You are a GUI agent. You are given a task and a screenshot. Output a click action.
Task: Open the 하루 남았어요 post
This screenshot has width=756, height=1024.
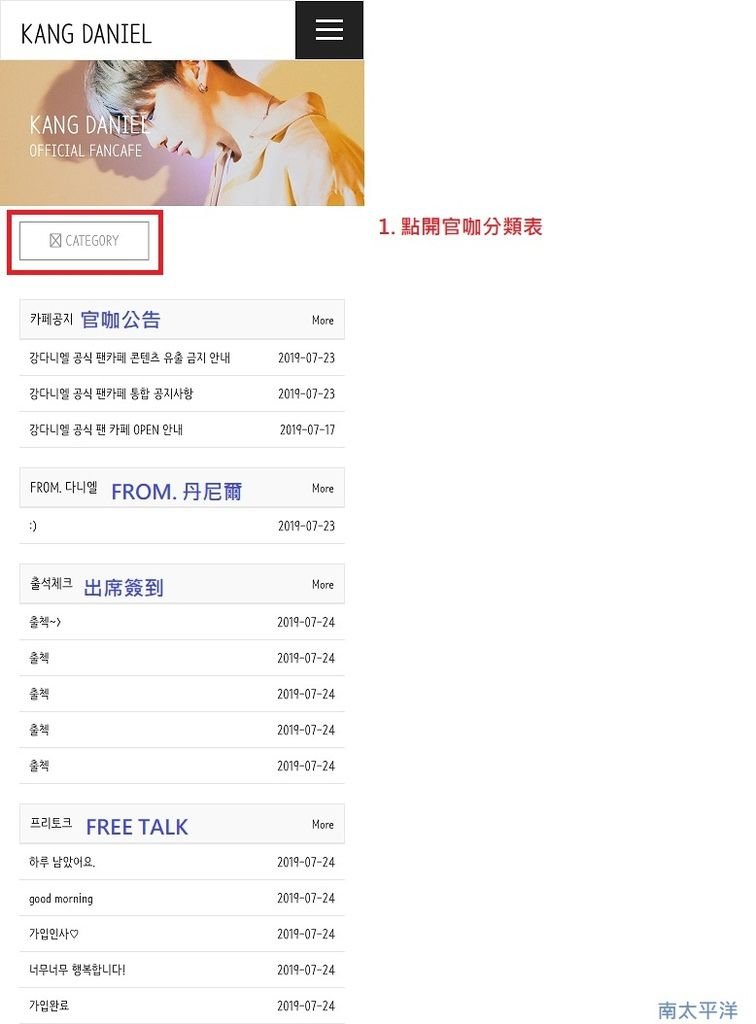coord(62,862)
